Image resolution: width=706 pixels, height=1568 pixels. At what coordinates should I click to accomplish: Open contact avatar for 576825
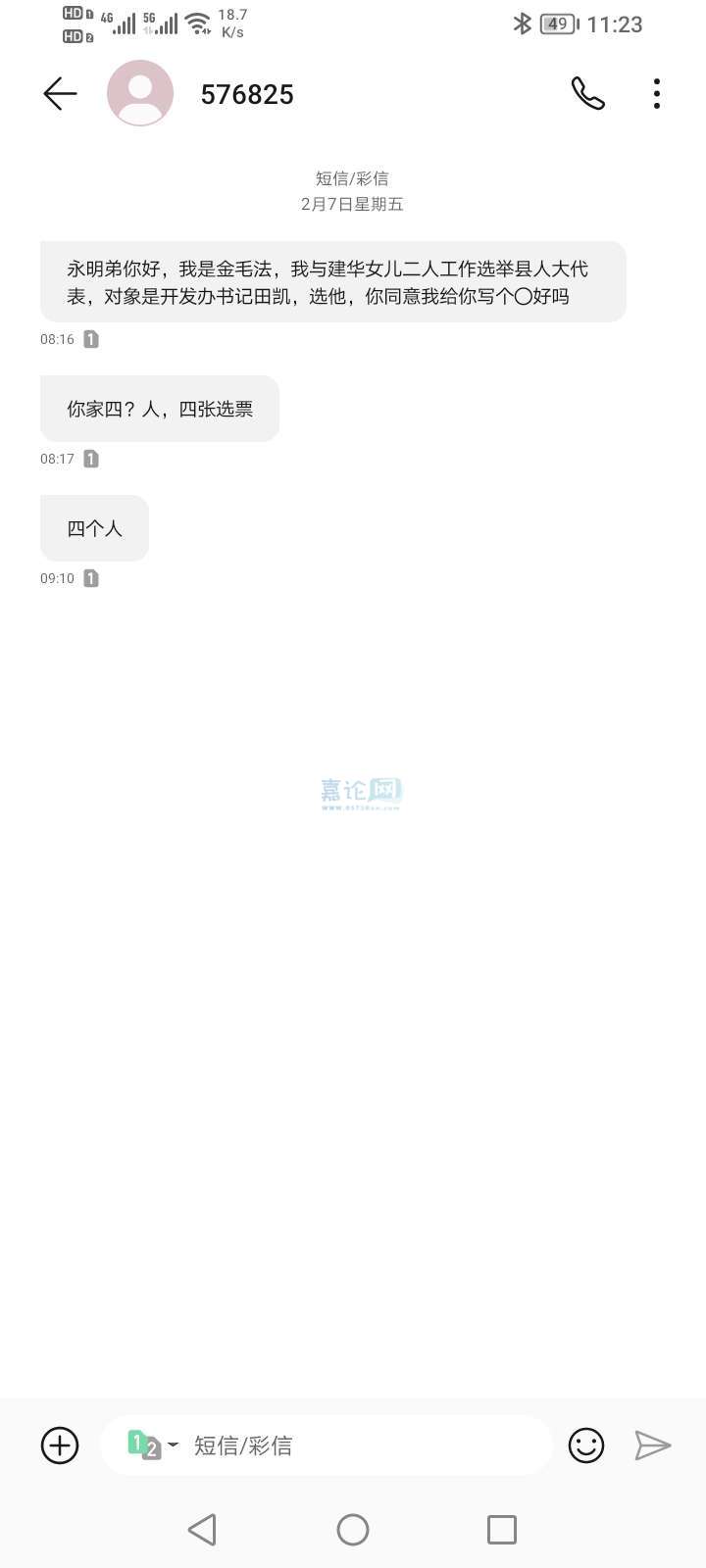click(x=140, y=94)
